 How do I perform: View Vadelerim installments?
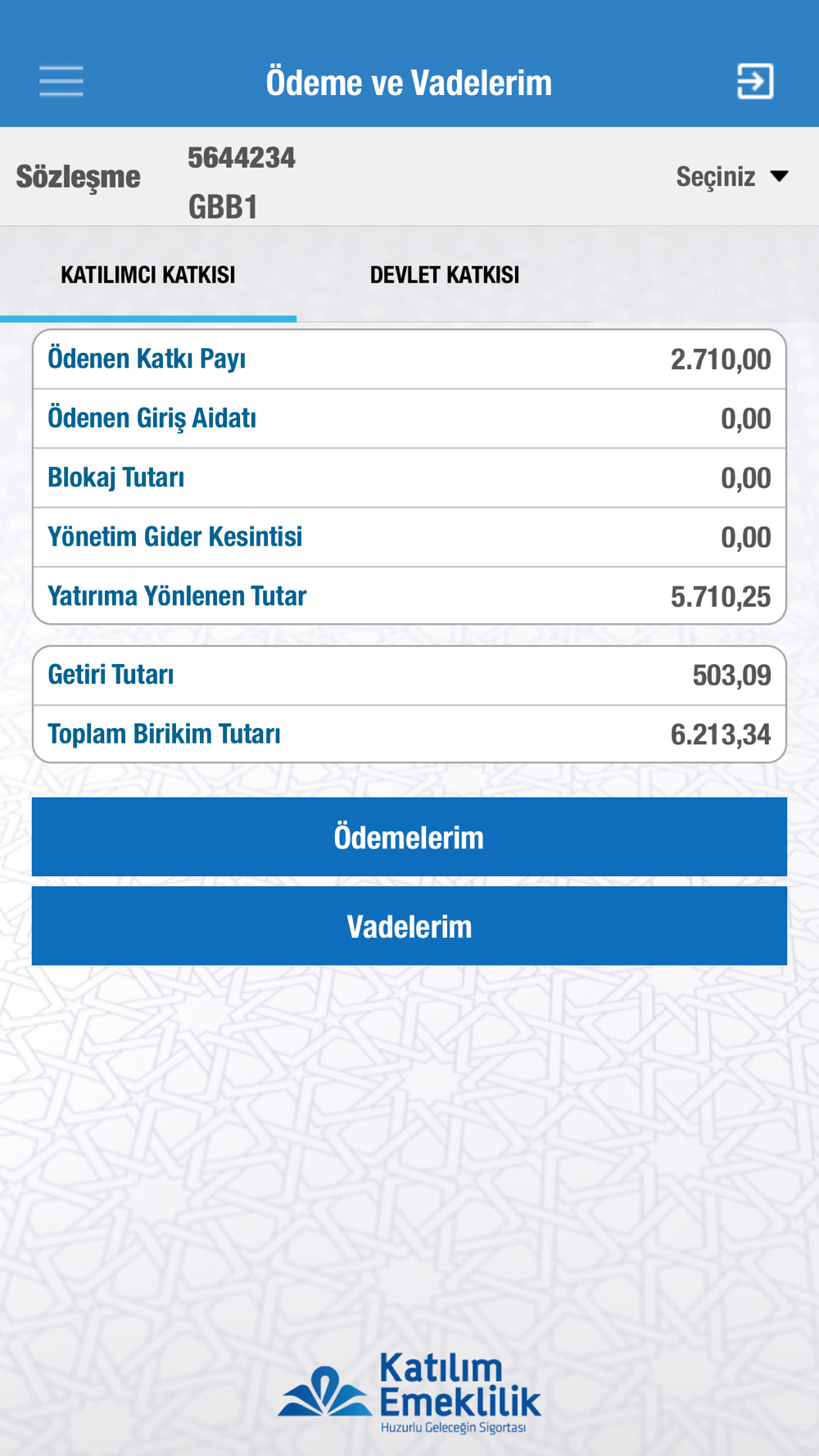(x=409, y=926)
